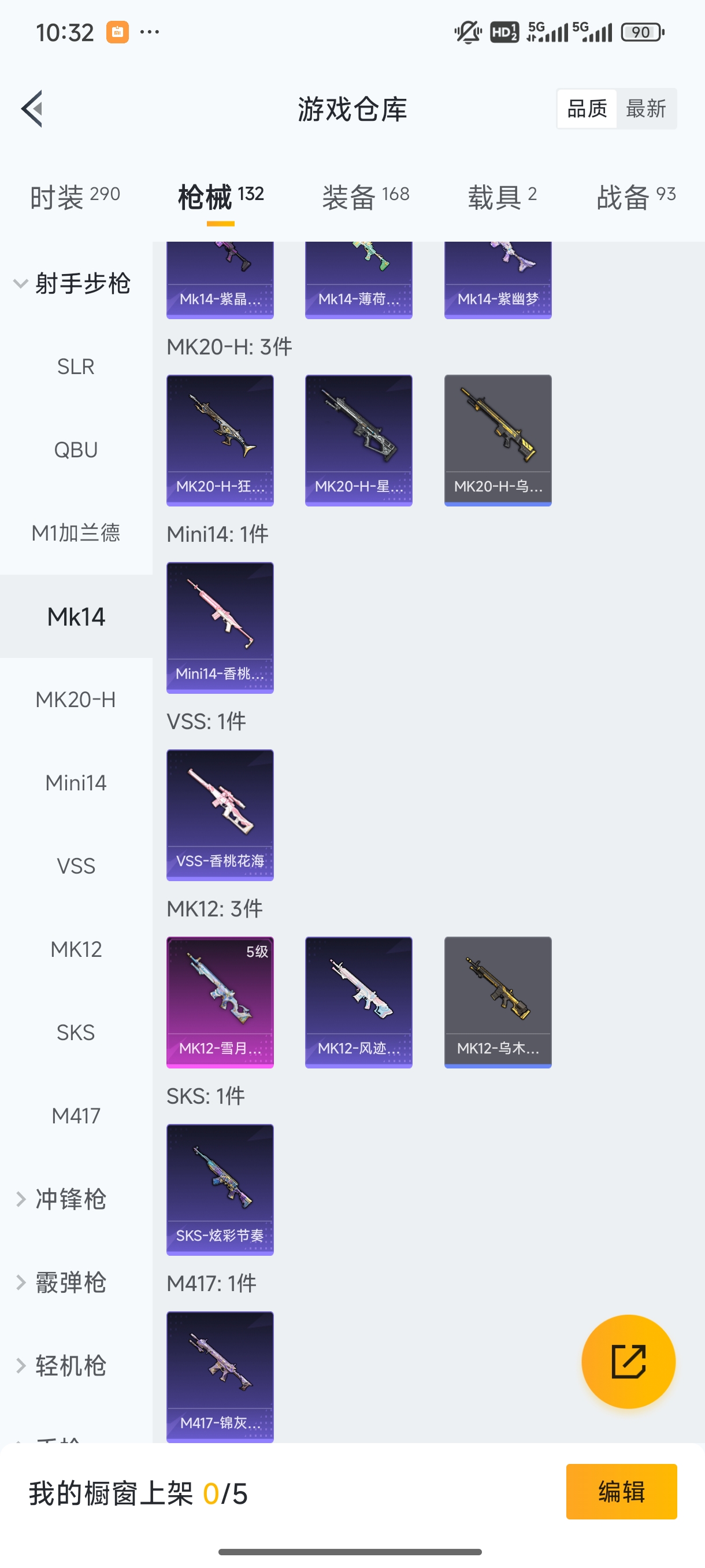The height and width of the screenshot is (1568, 705).
Task: Open the VSS-香桃花海 skin tile
Action: pyautogui.click(x=220, y=815)
